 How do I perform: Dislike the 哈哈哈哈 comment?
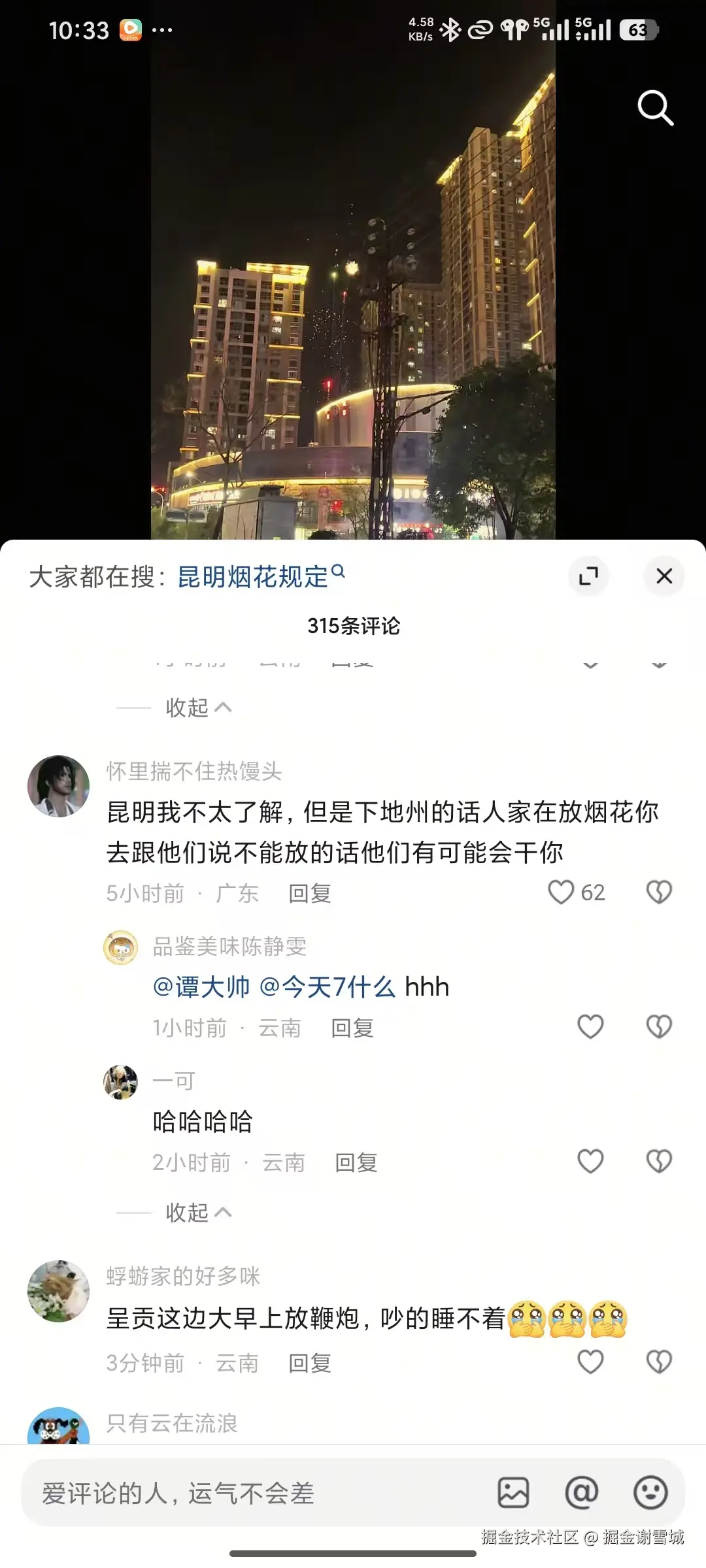pos(658,1162)
